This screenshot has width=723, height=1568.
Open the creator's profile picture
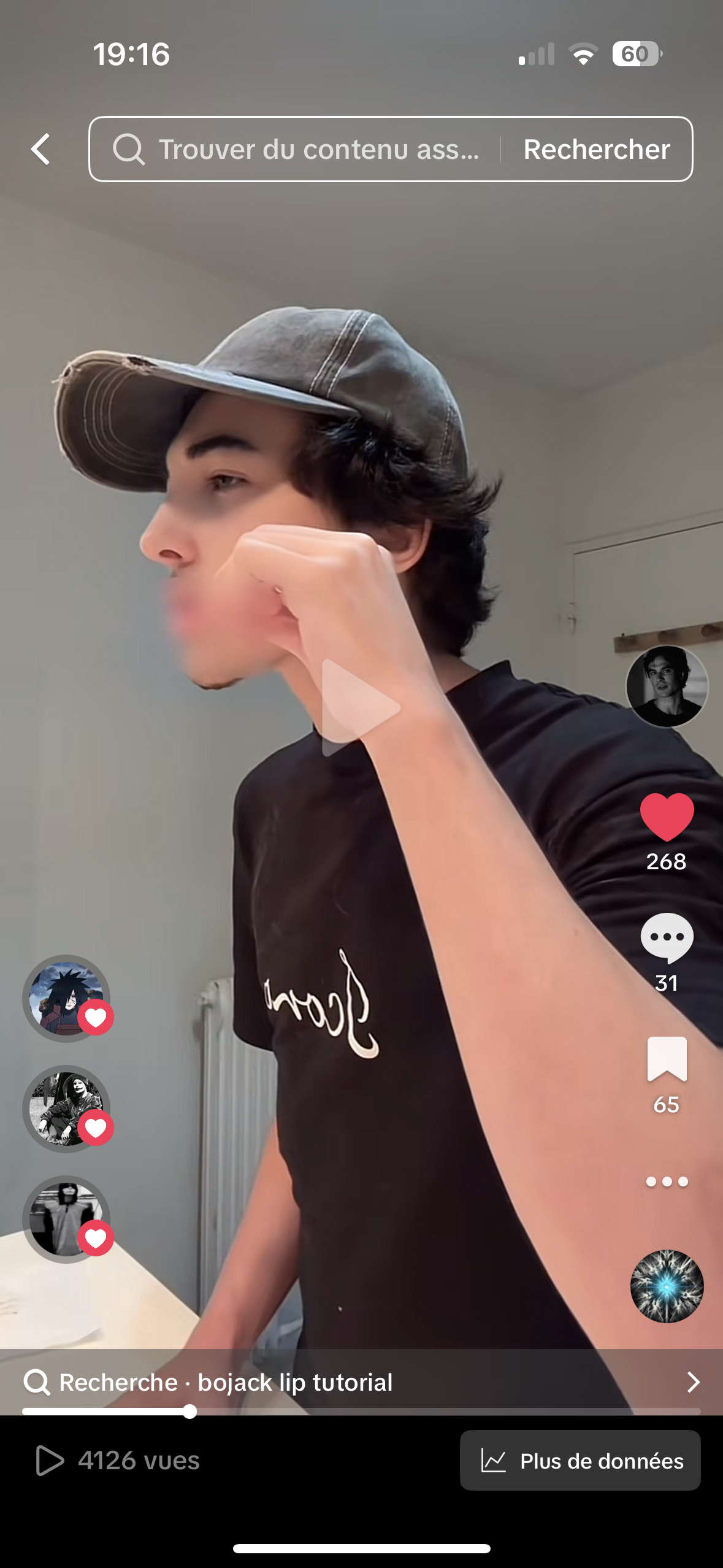(x=667, y=686)
